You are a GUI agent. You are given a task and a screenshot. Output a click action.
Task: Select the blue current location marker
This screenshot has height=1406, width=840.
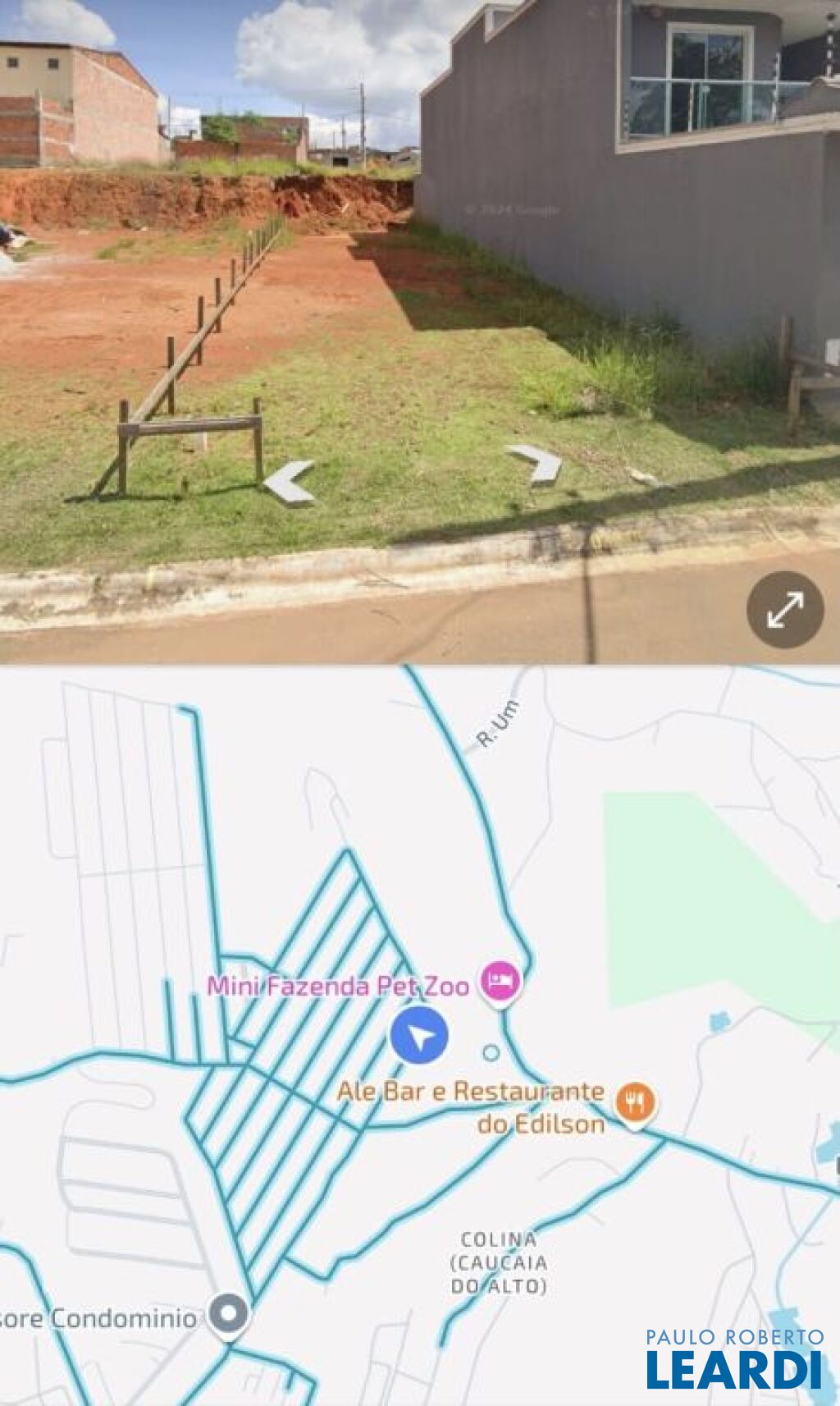[x=419, y=1036]
